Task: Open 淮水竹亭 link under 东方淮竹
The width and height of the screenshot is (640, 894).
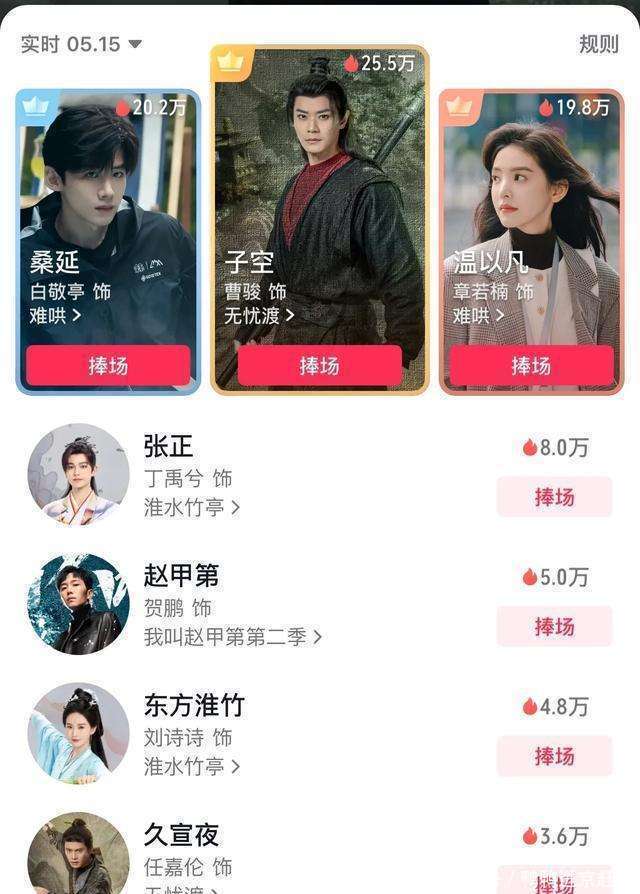Action: click(192, 766)
